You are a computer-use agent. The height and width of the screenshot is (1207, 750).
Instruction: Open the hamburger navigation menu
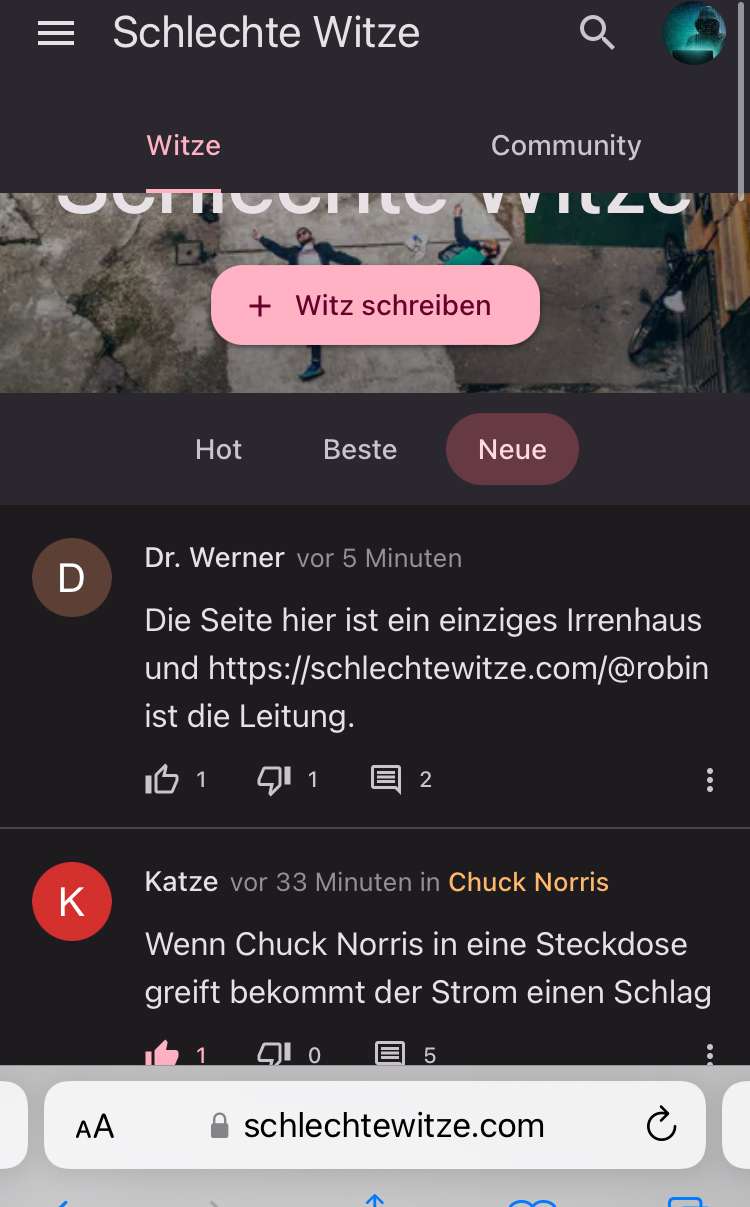point(56,34)
